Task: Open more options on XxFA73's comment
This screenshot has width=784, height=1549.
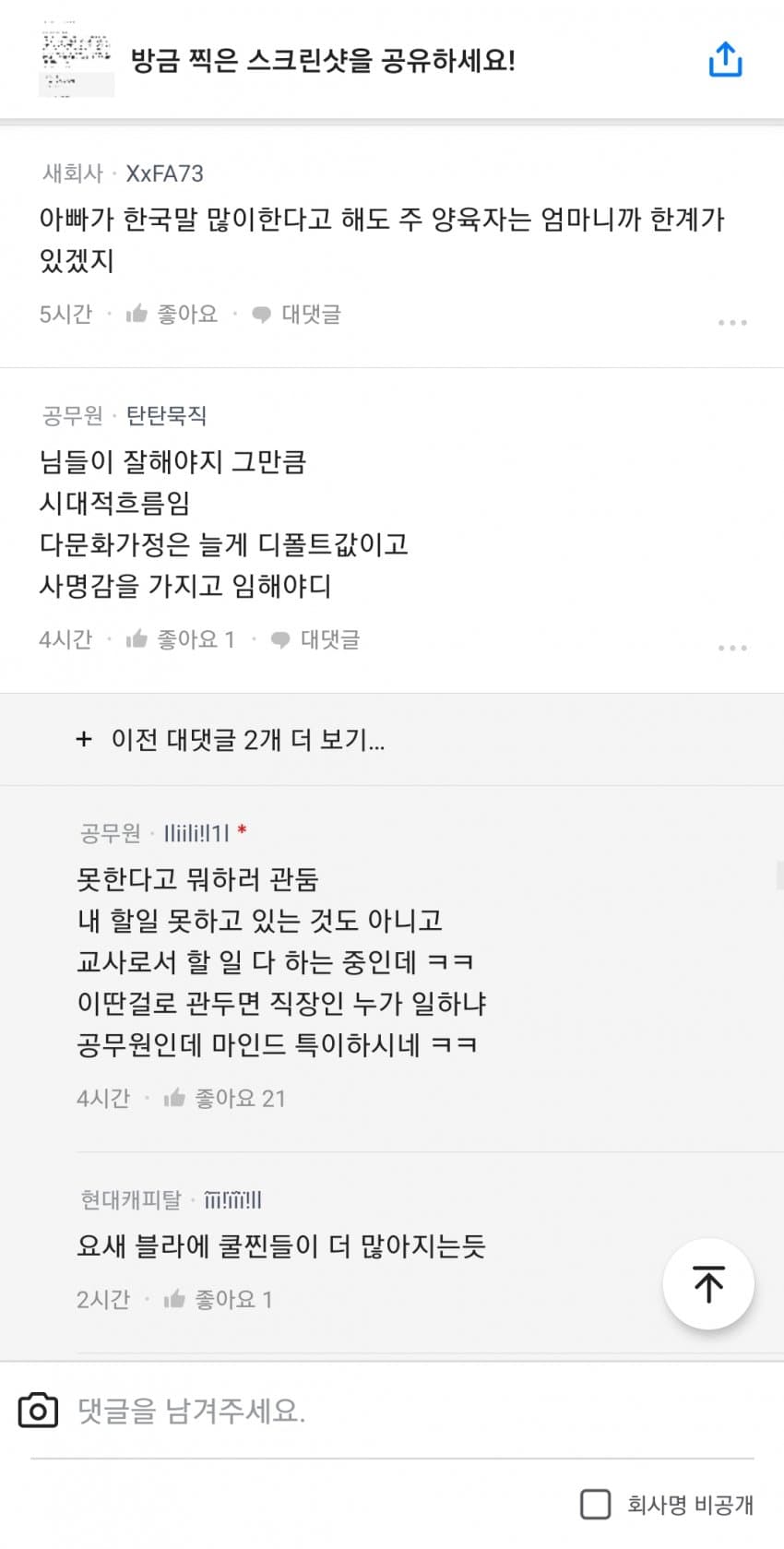Action: (732, 322)
